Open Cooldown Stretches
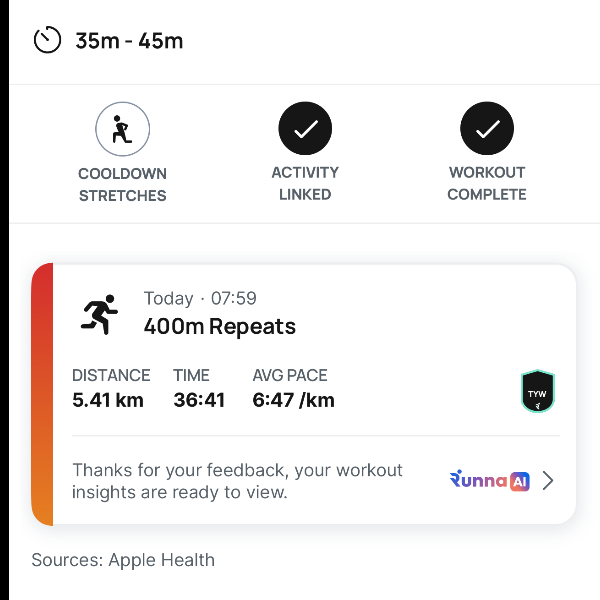Screen dimensions: 600x600 tap(122, 130)
